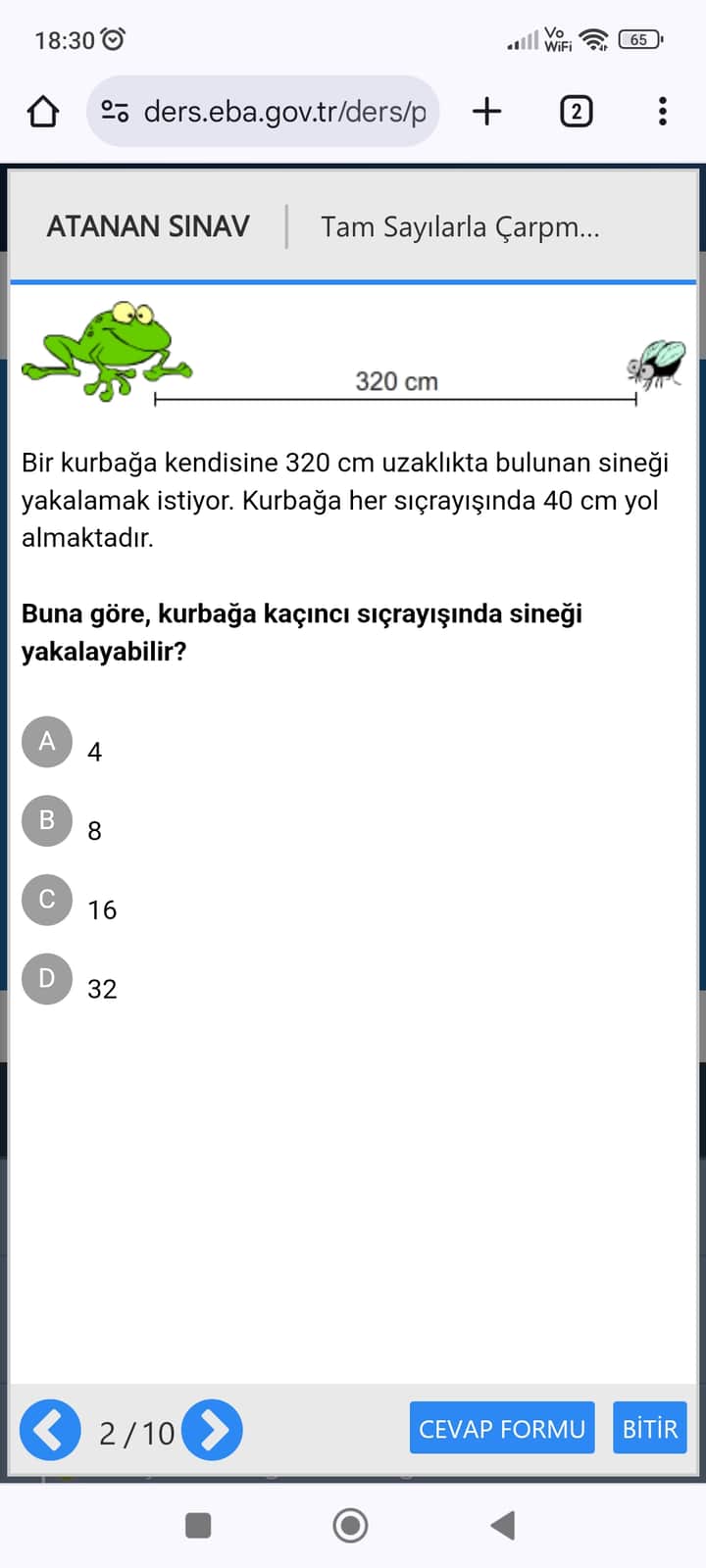The width and height of the screenshot is (706, 1568).
Task: Pick answer C with value 16
Action: tap(47, 900)
